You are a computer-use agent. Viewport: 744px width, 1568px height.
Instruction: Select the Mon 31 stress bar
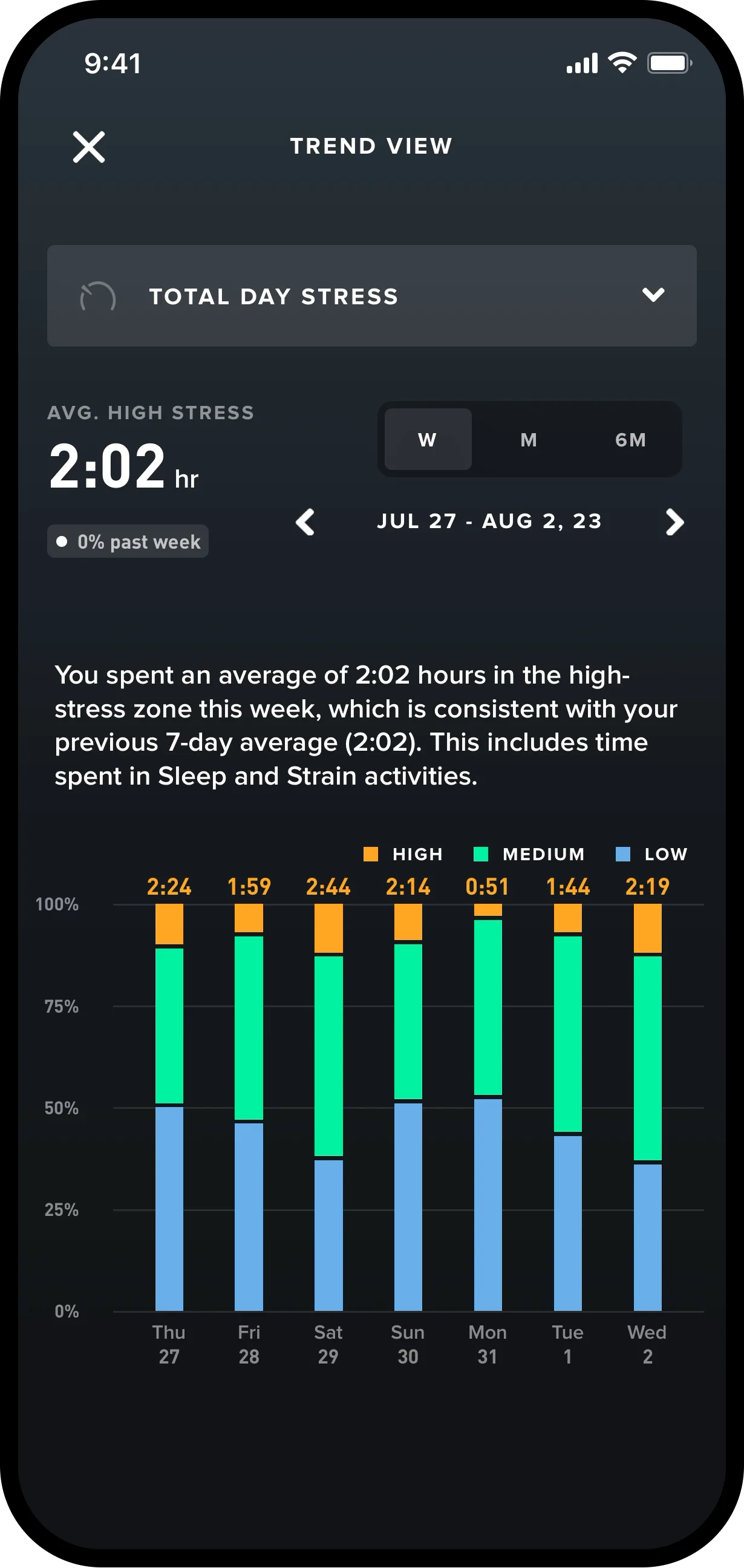[488, 1108]
